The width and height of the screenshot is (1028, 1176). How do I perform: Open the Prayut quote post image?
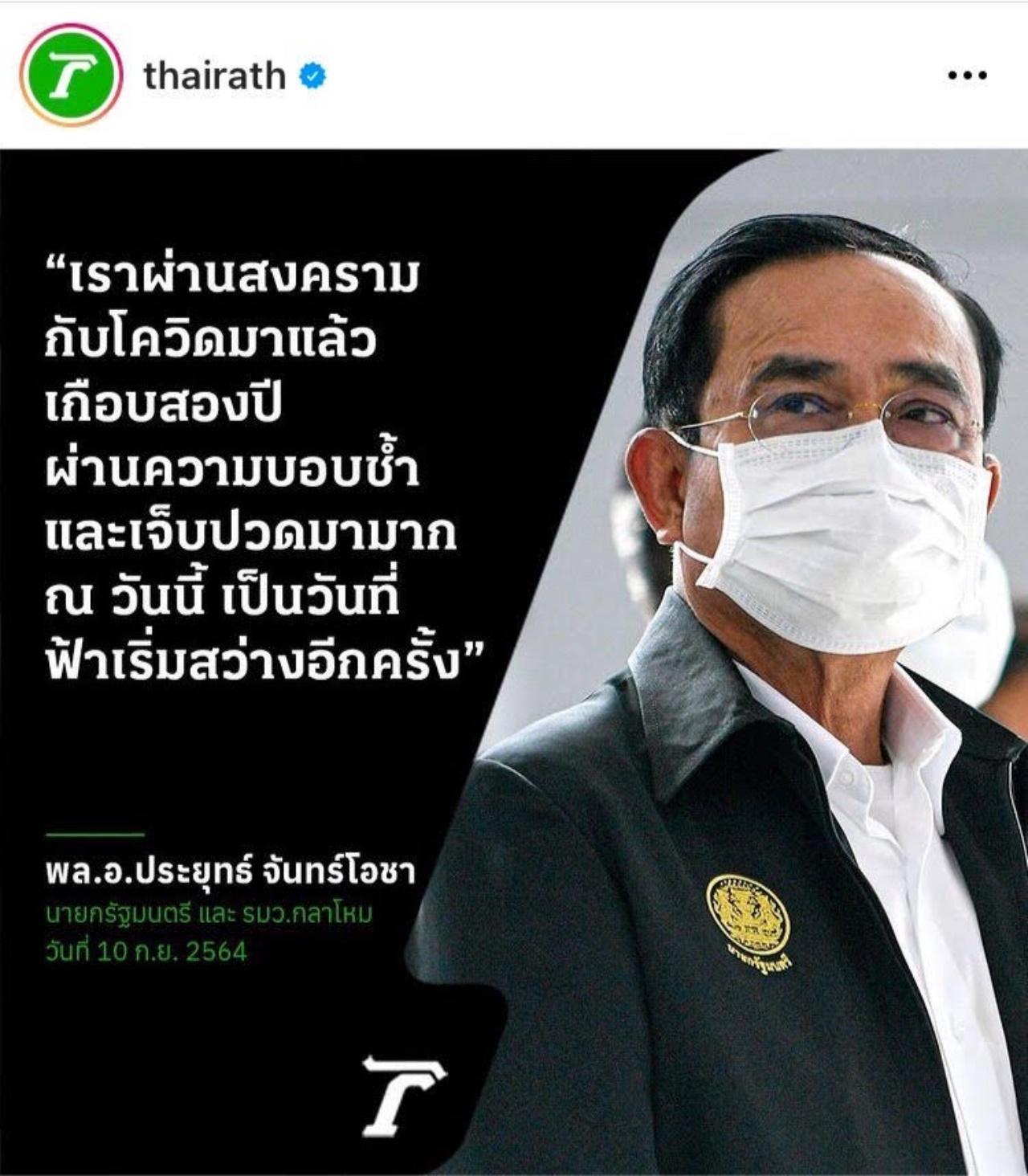[x=514, y=659]
